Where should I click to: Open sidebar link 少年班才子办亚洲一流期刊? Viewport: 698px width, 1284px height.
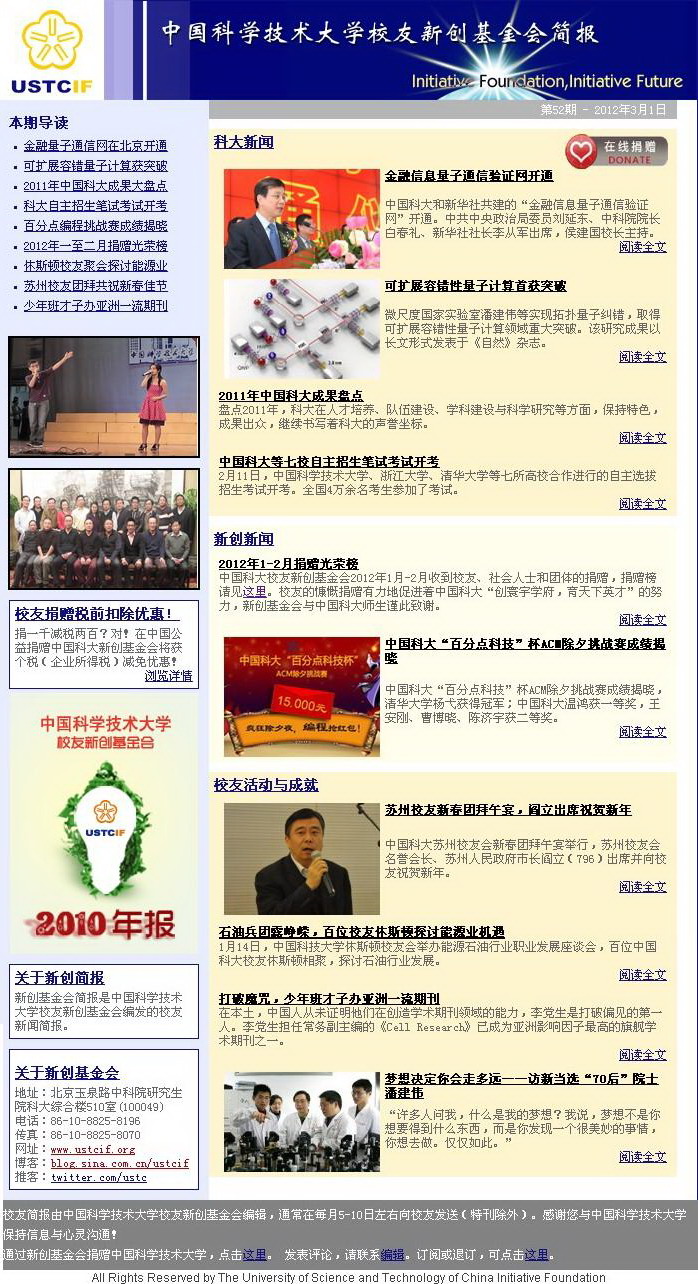[x=95, y=306]
